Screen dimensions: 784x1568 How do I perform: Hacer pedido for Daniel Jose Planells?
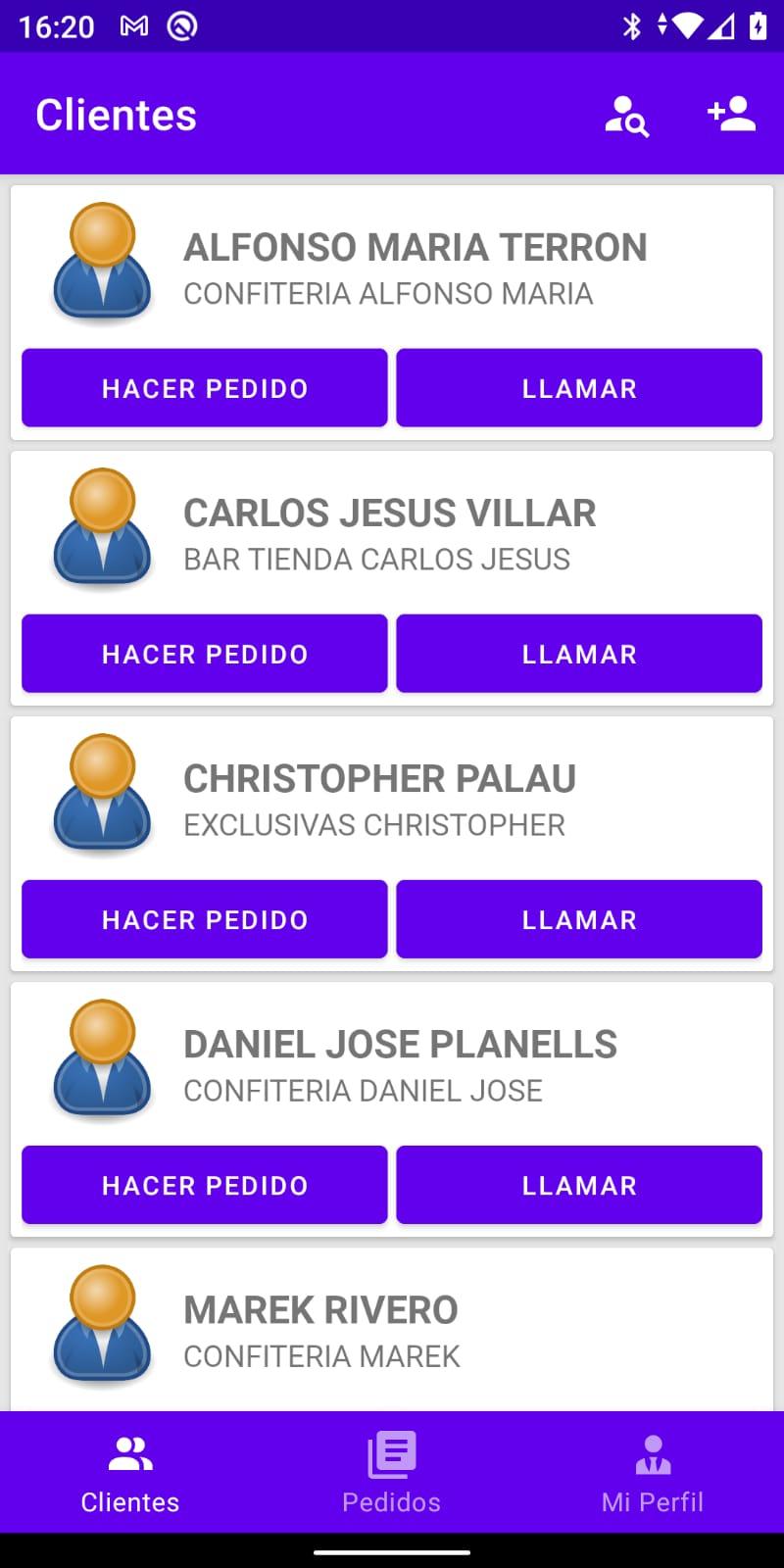(205, 1185)
